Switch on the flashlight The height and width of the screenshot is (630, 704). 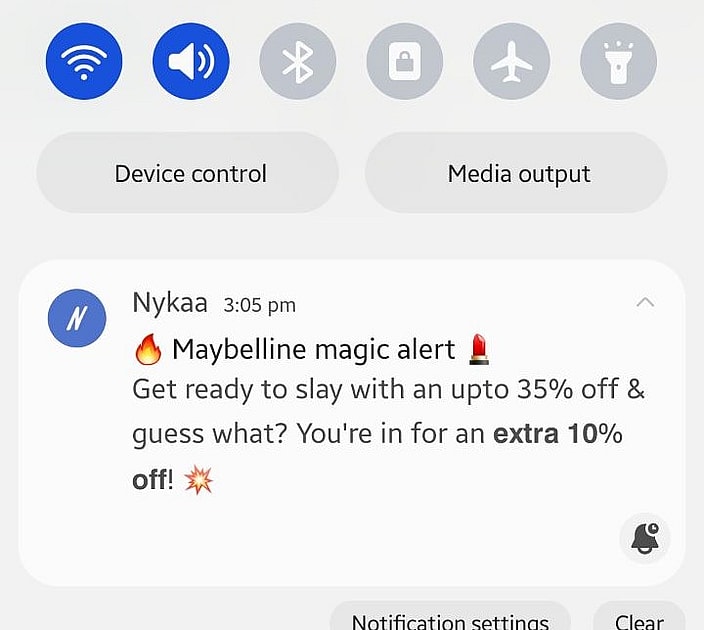point(618,61)
